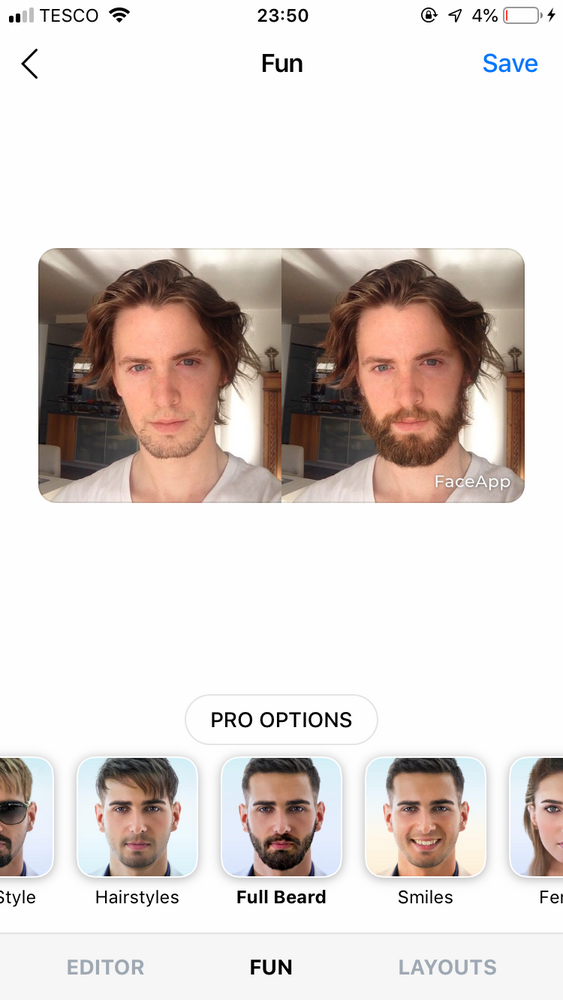Go back using the arrow icon
Image resolution: width=563 pixels, height=1000 pixels.
(x=29, y=64)
